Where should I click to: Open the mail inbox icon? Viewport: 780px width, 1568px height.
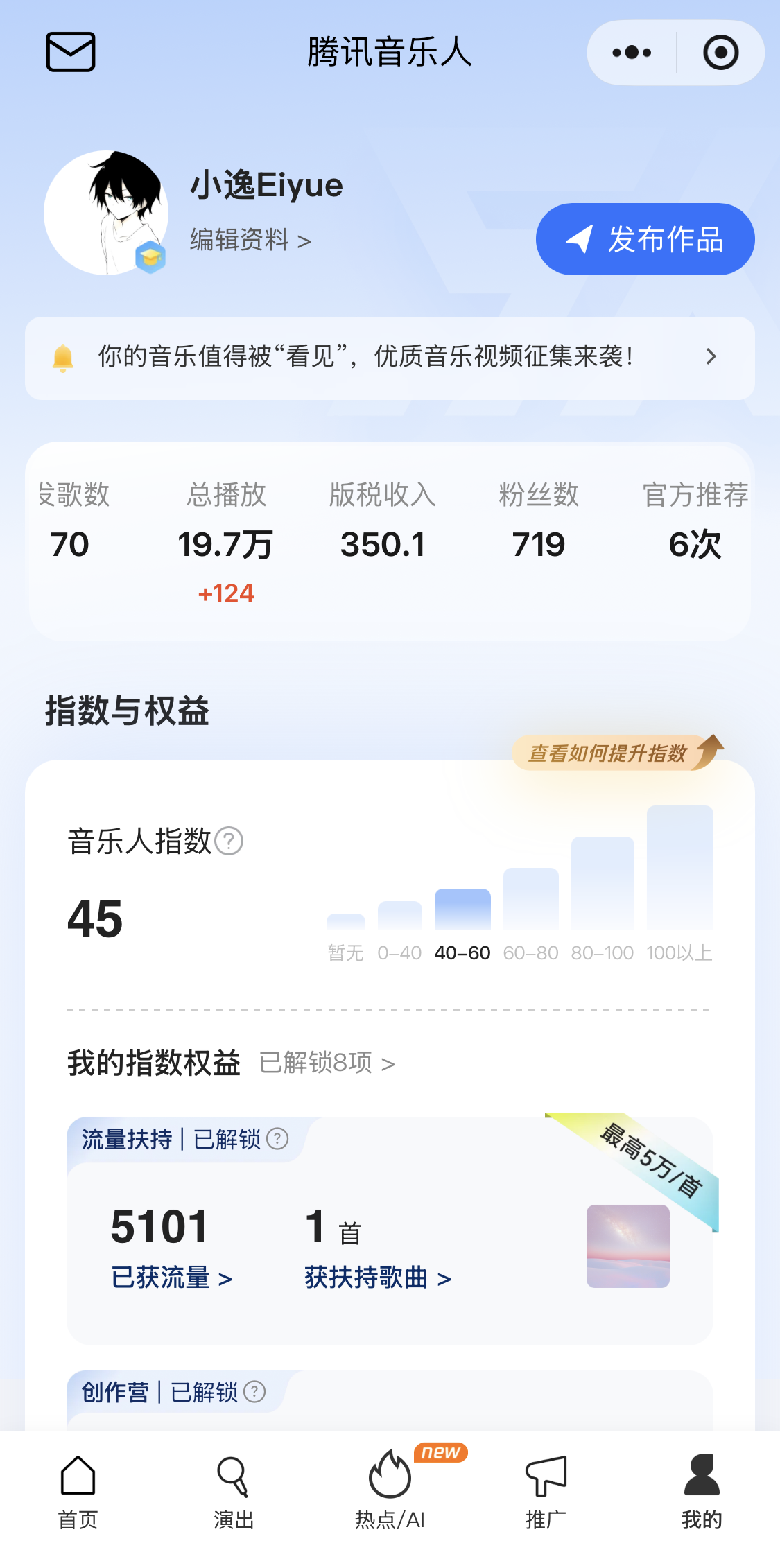point(71,52)
